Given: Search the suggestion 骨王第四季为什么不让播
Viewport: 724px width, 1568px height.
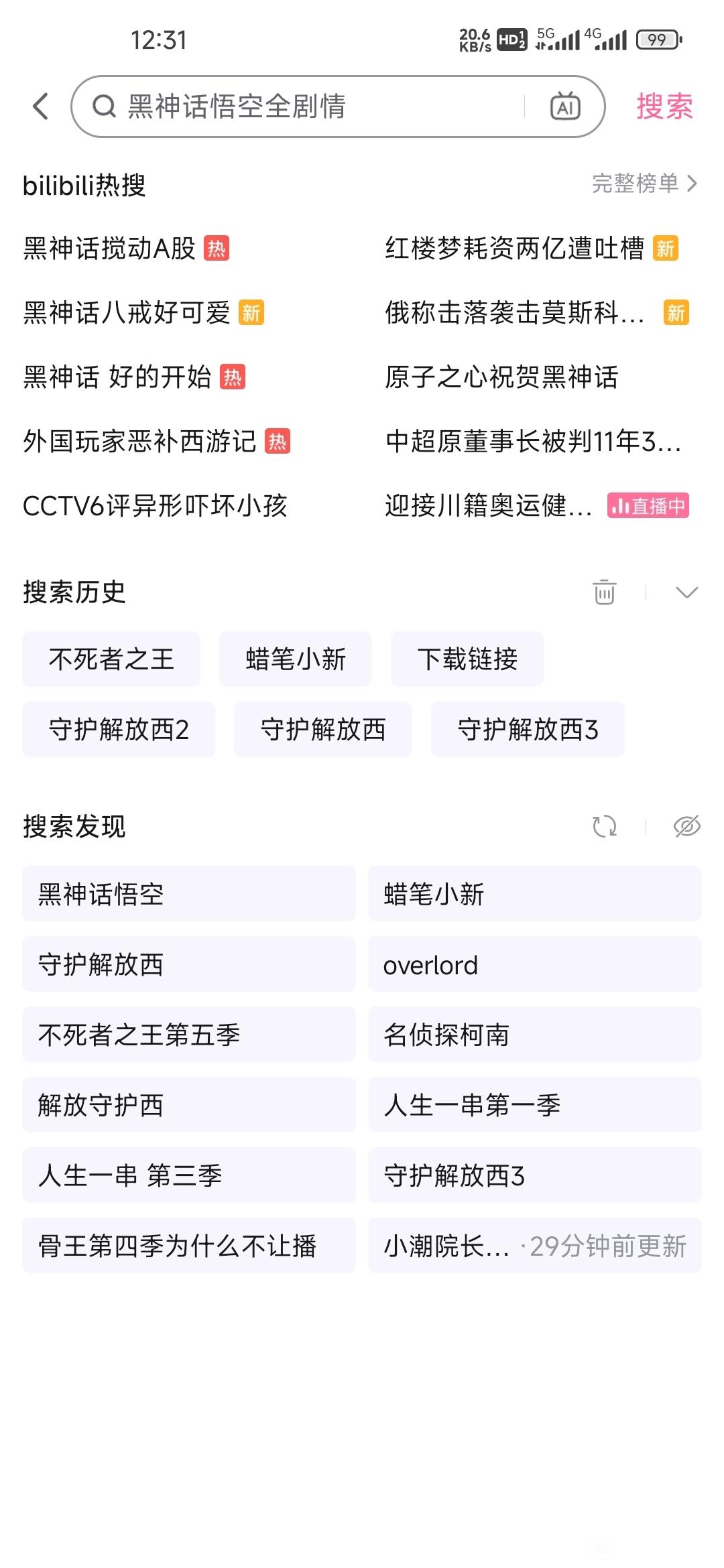Looking at the screenshot, I should (x=189, y=1246).
